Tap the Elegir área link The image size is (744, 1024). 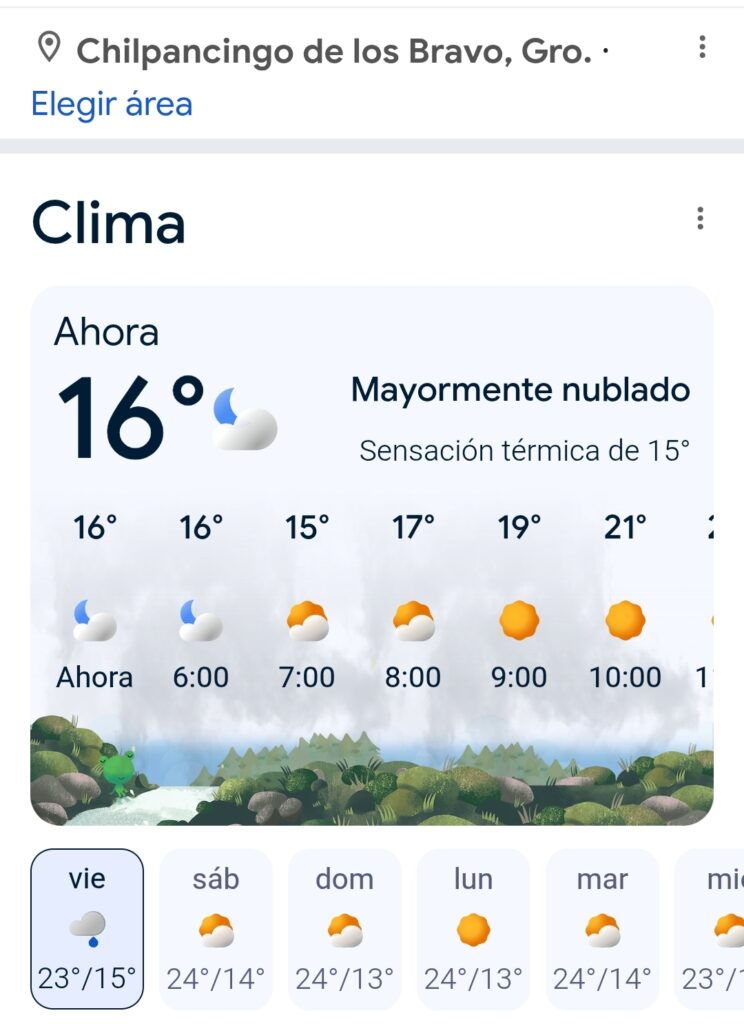point(111,104)
